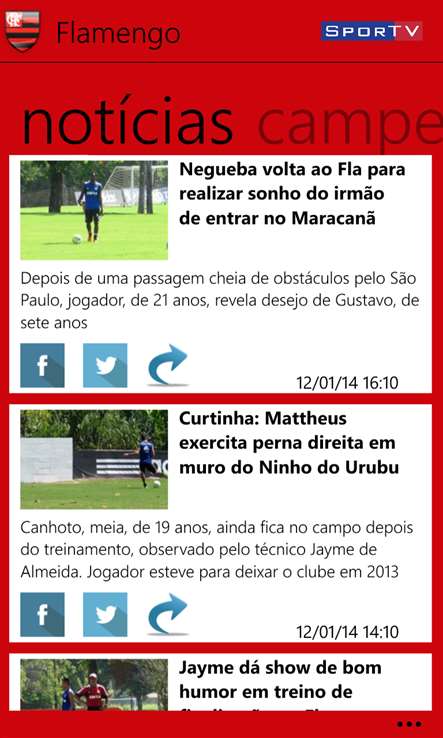Share the Mattheus article on Facebook
Image resolution: width=443 pixels, height=738 pixels.
tap(42, 614)
